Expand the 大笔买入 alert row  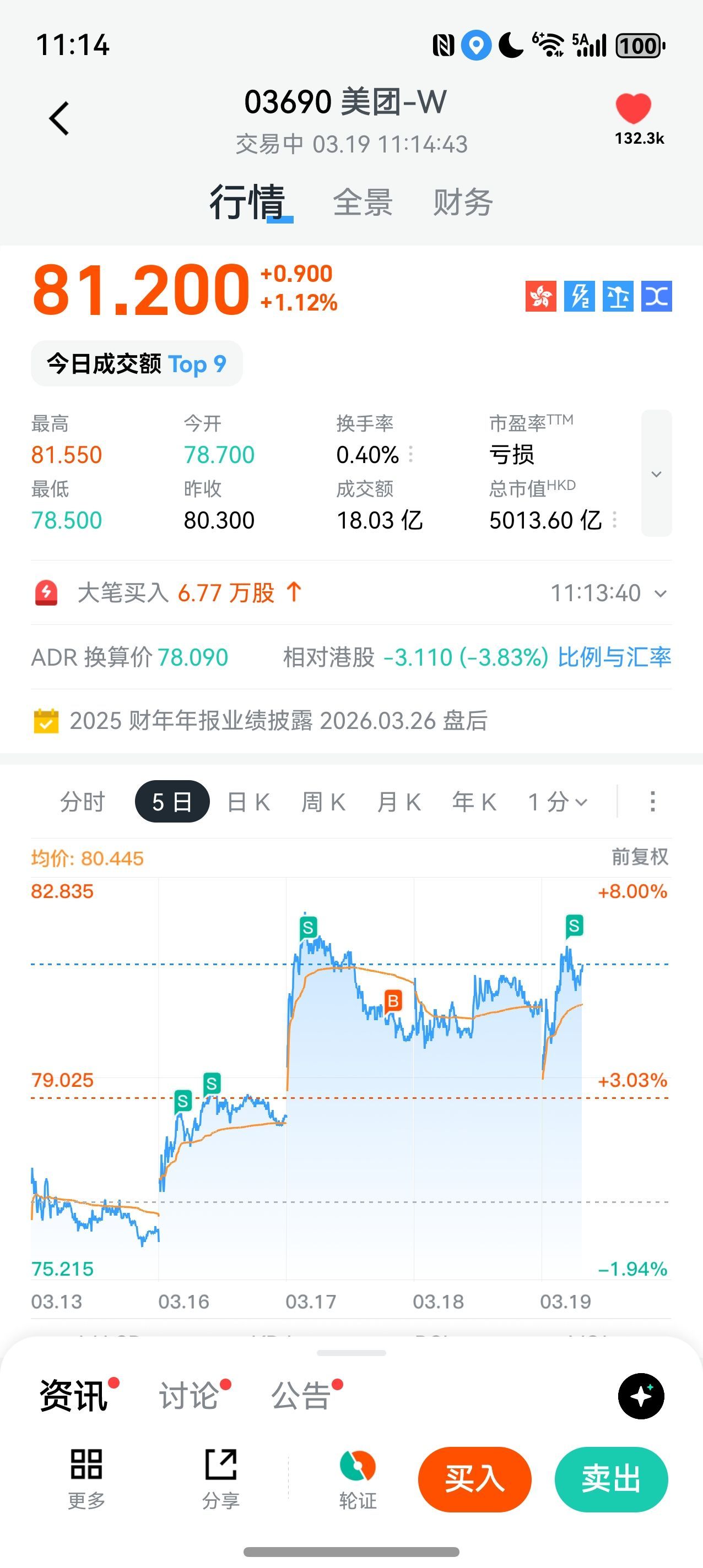click(x=661, y=594)
